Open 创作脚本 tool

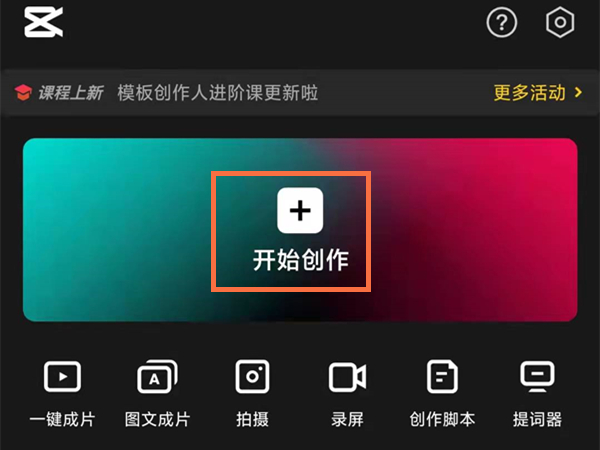click(442, 392)
